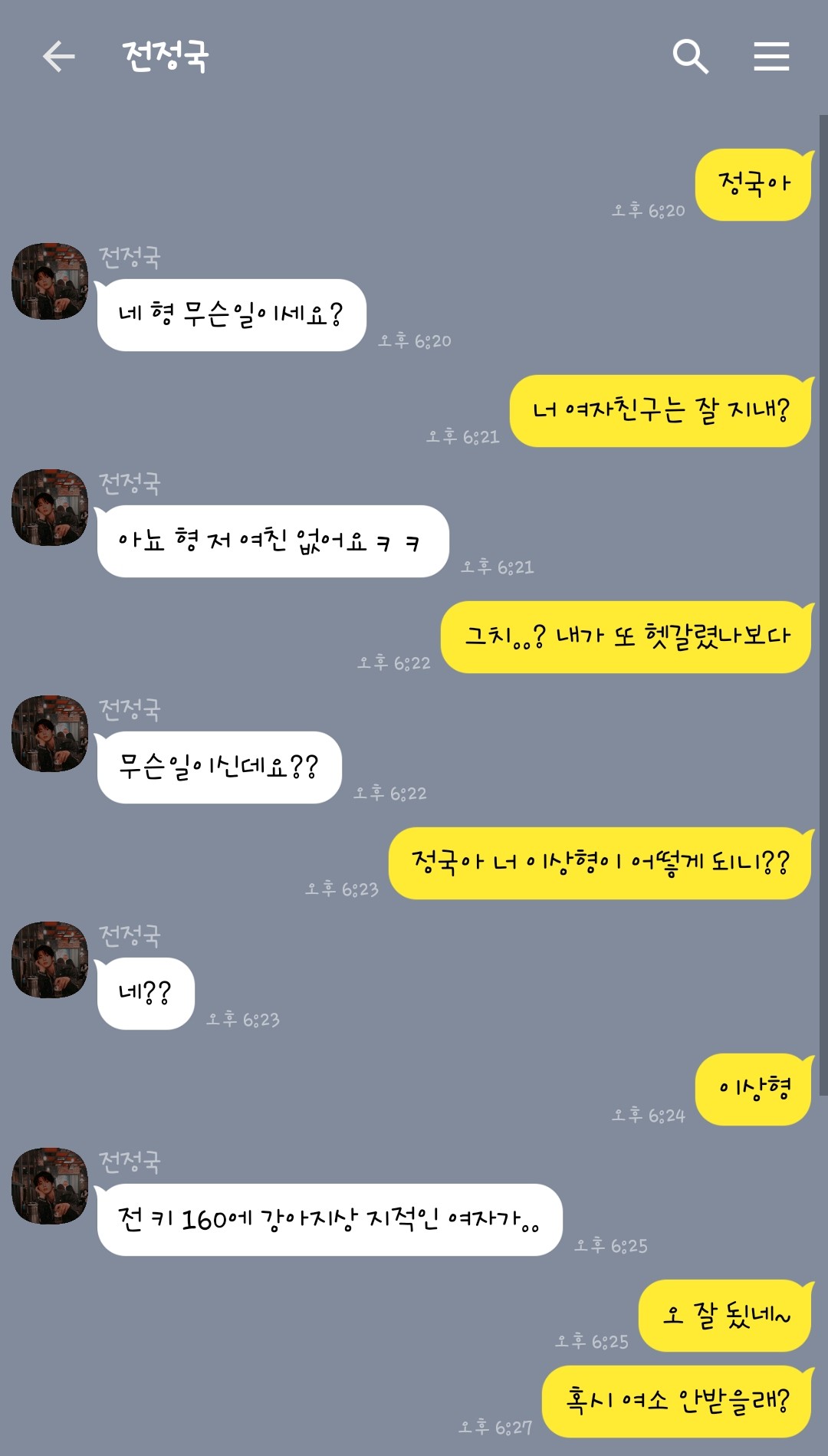Go back to the chat list

point(58,57)
